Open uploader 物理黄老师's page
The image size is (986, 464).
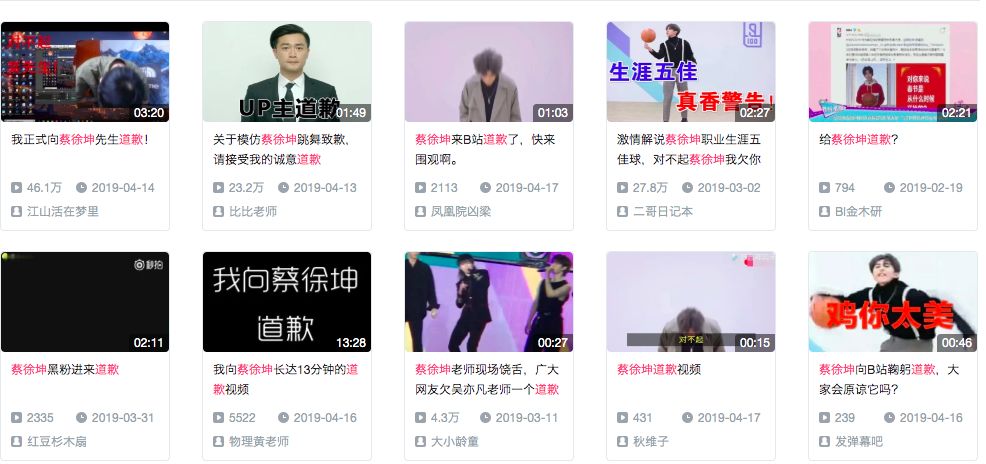(258, 441)
